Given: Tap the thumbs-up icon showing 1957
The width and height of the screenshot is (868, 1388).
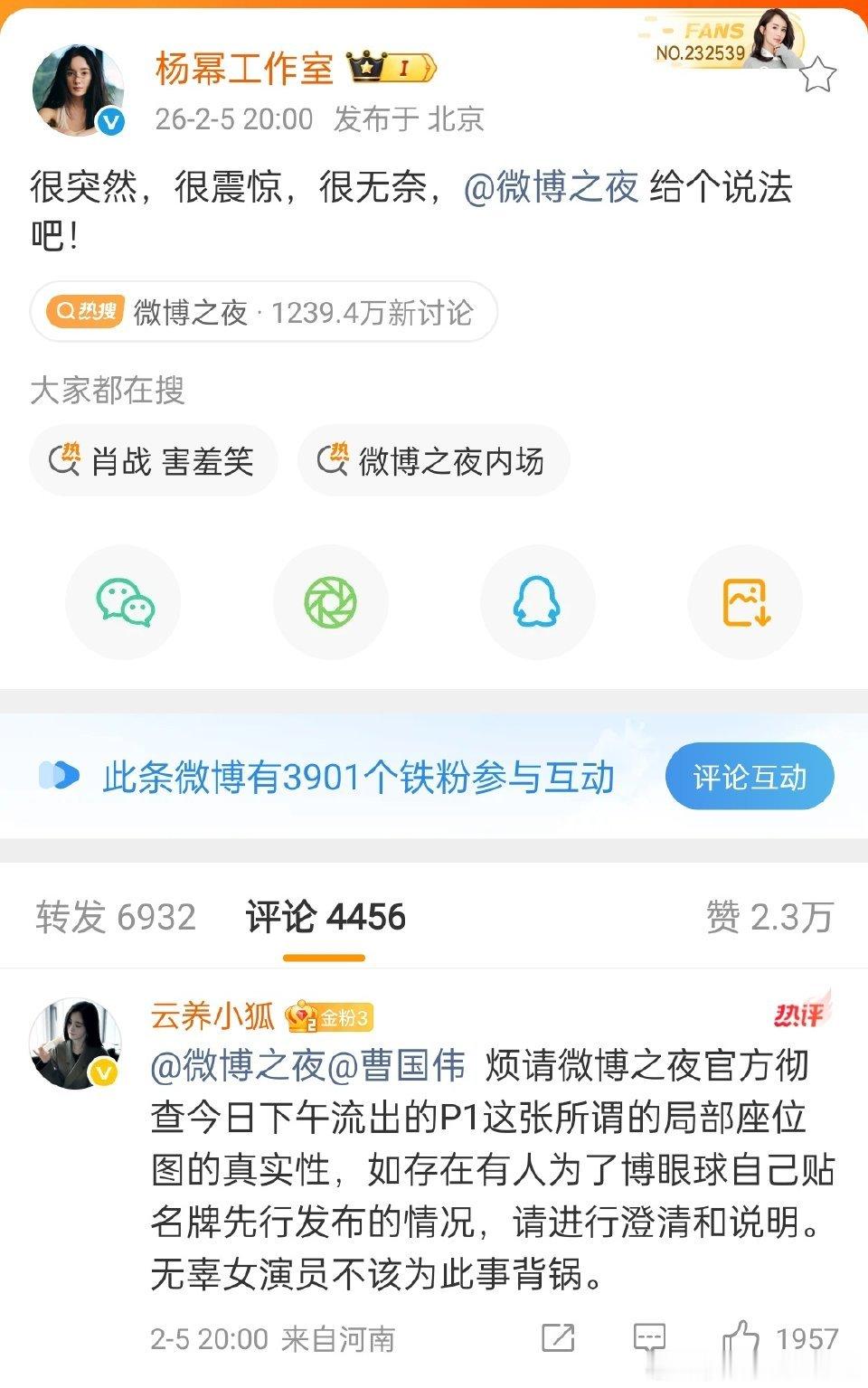Looking at the screenshot, I should (741, 1338).
